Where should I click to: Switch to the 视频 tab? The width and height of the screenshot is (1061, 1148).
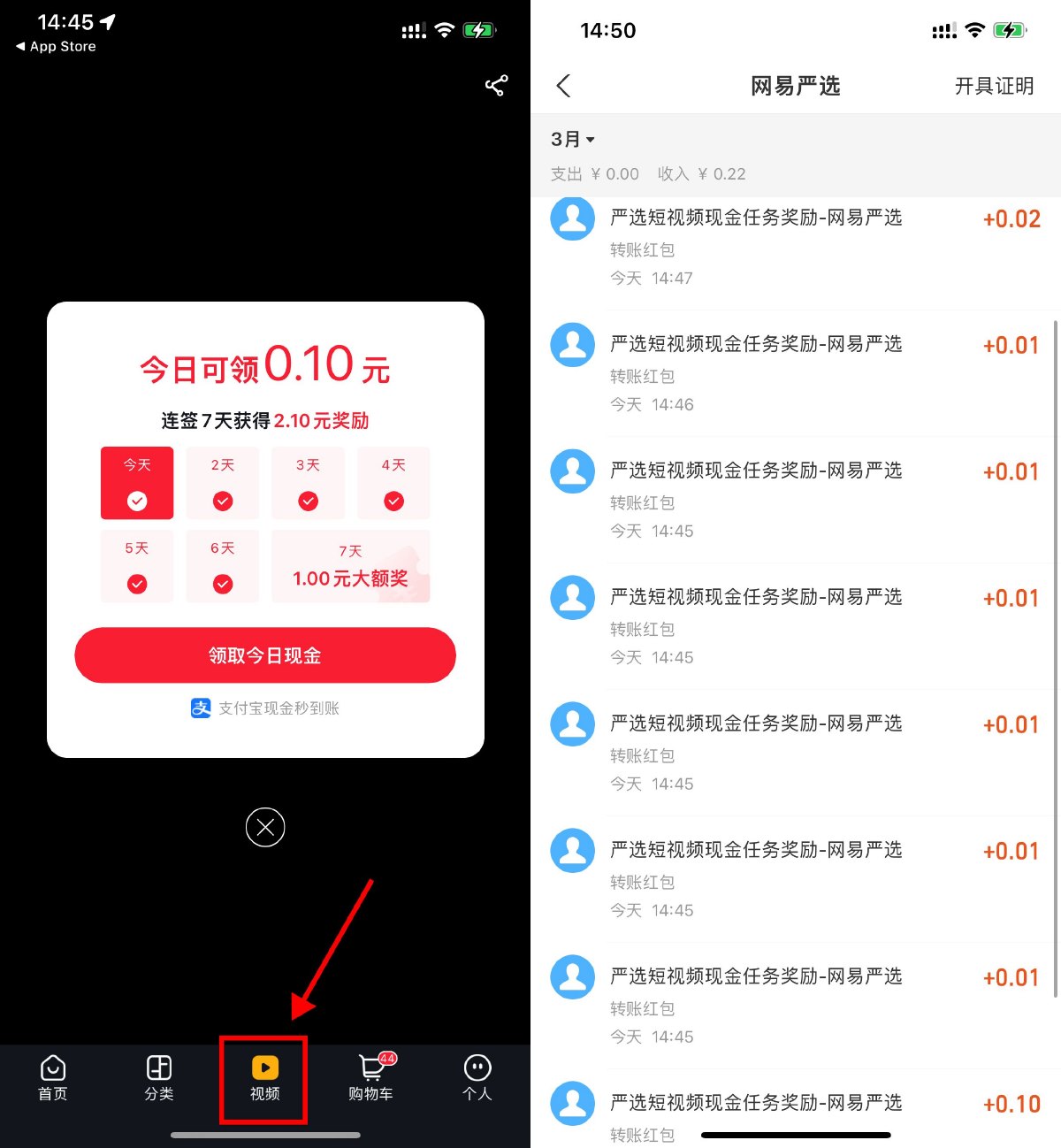(x=264, y=1078)
